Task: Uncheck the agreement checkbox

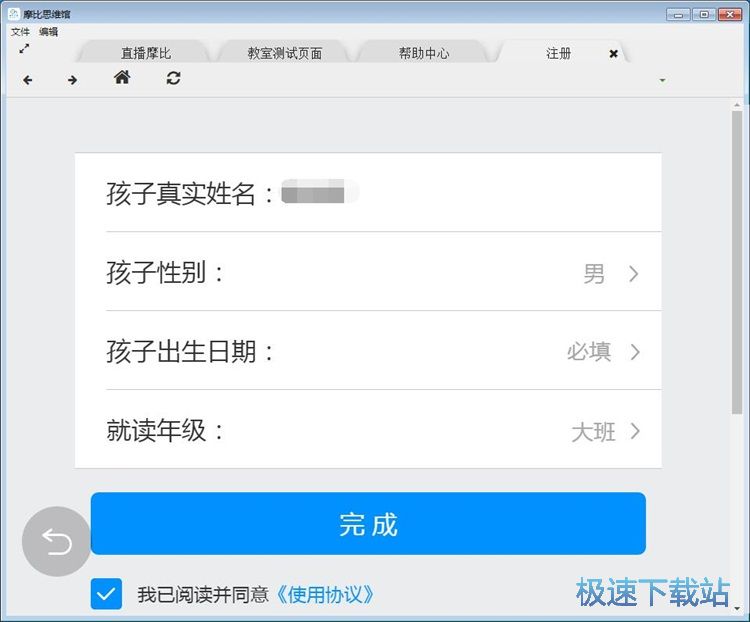Action: point(106,594)
